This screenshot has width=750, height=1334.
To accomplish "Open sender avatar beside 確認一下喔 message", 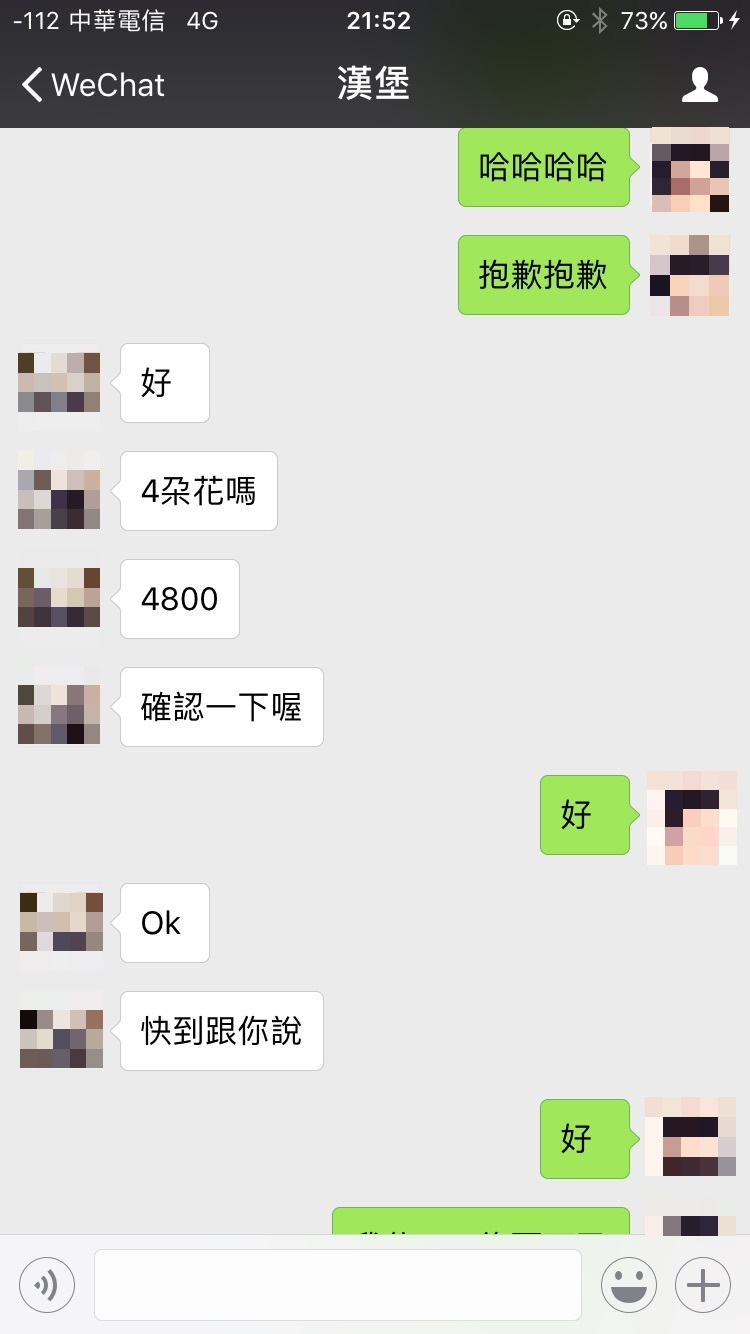I will click(x=60, y=707).
